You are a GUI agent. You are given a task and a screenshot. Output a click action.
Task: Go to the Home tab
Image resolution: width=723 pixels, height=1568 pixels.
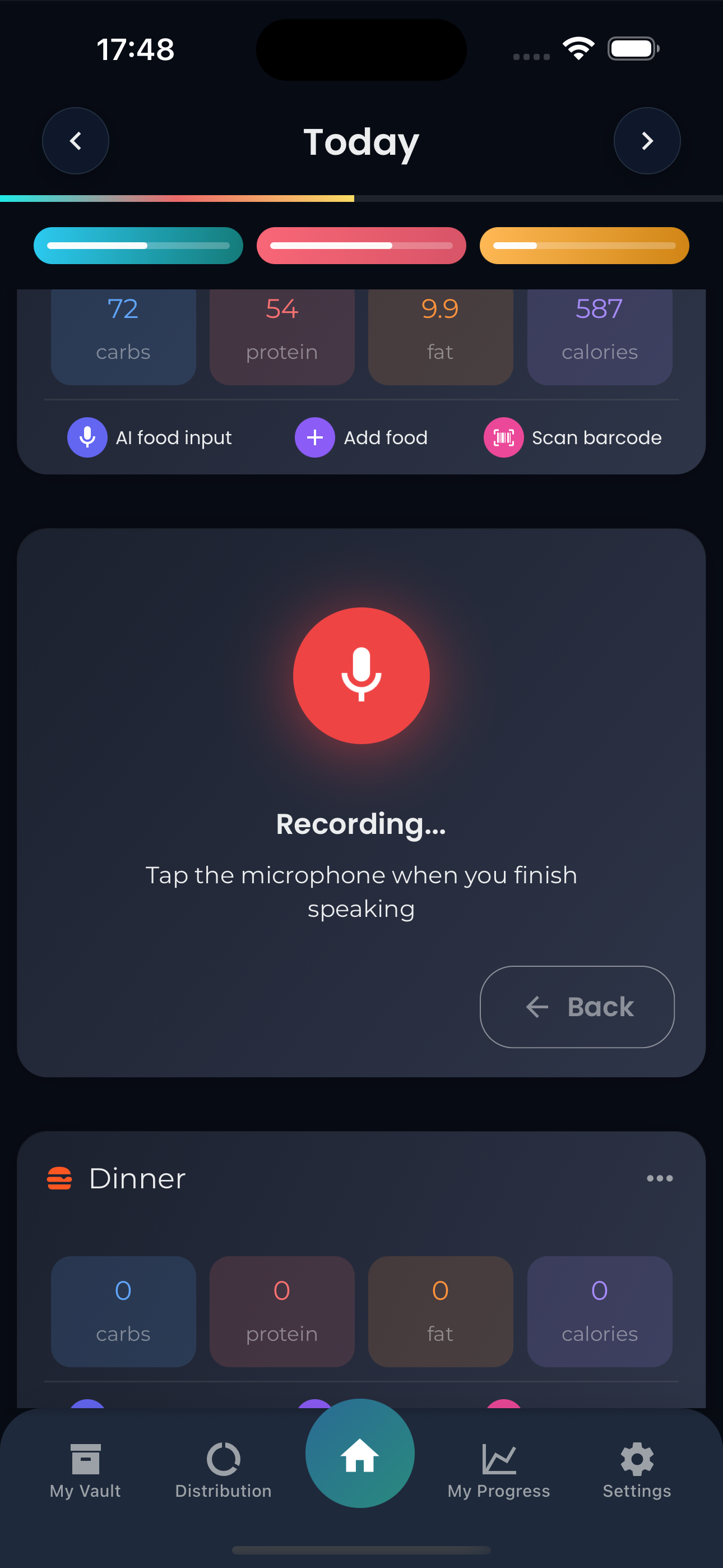pos(360,1456)
